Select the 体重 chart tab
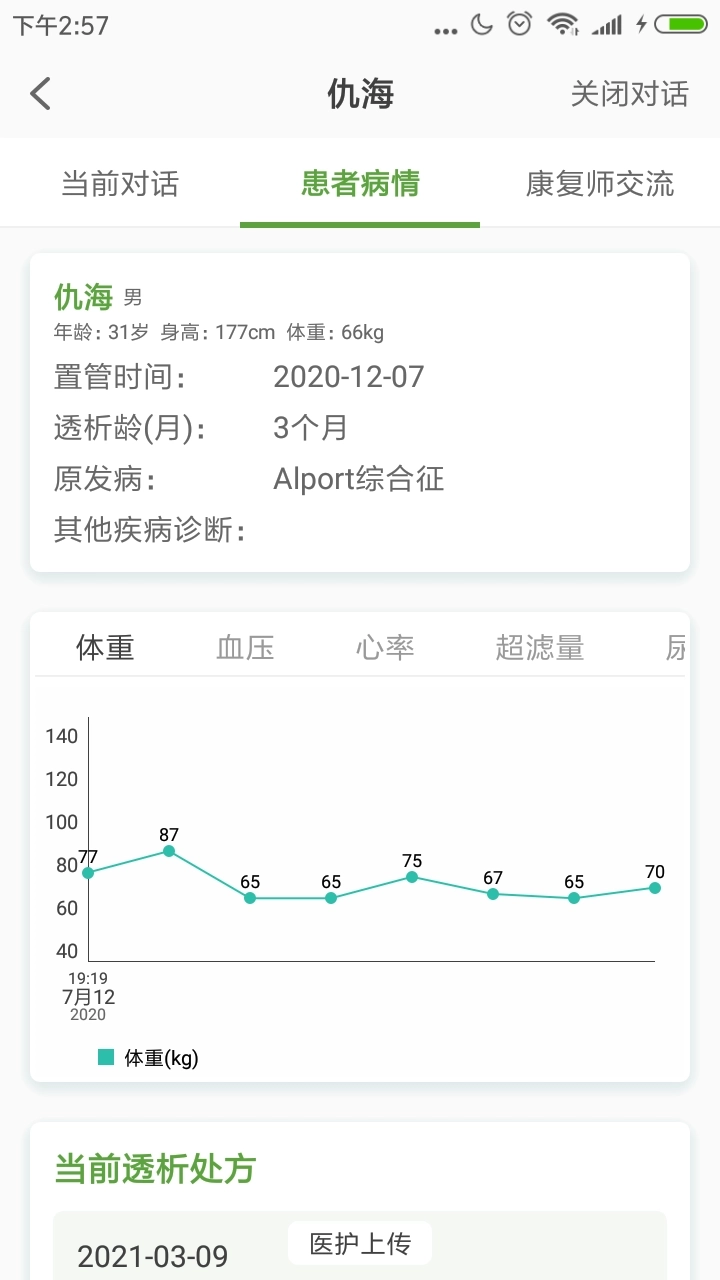The height and width of the screenshot is (1280, 720). (x=104, y=647)
